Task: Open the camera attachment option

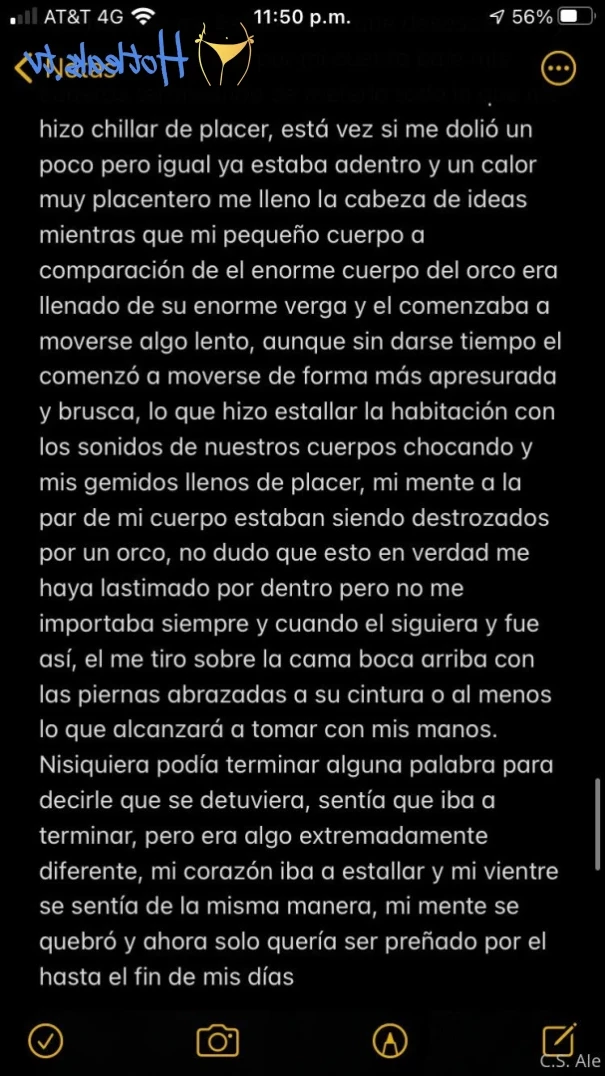Action: (217, 1041)
